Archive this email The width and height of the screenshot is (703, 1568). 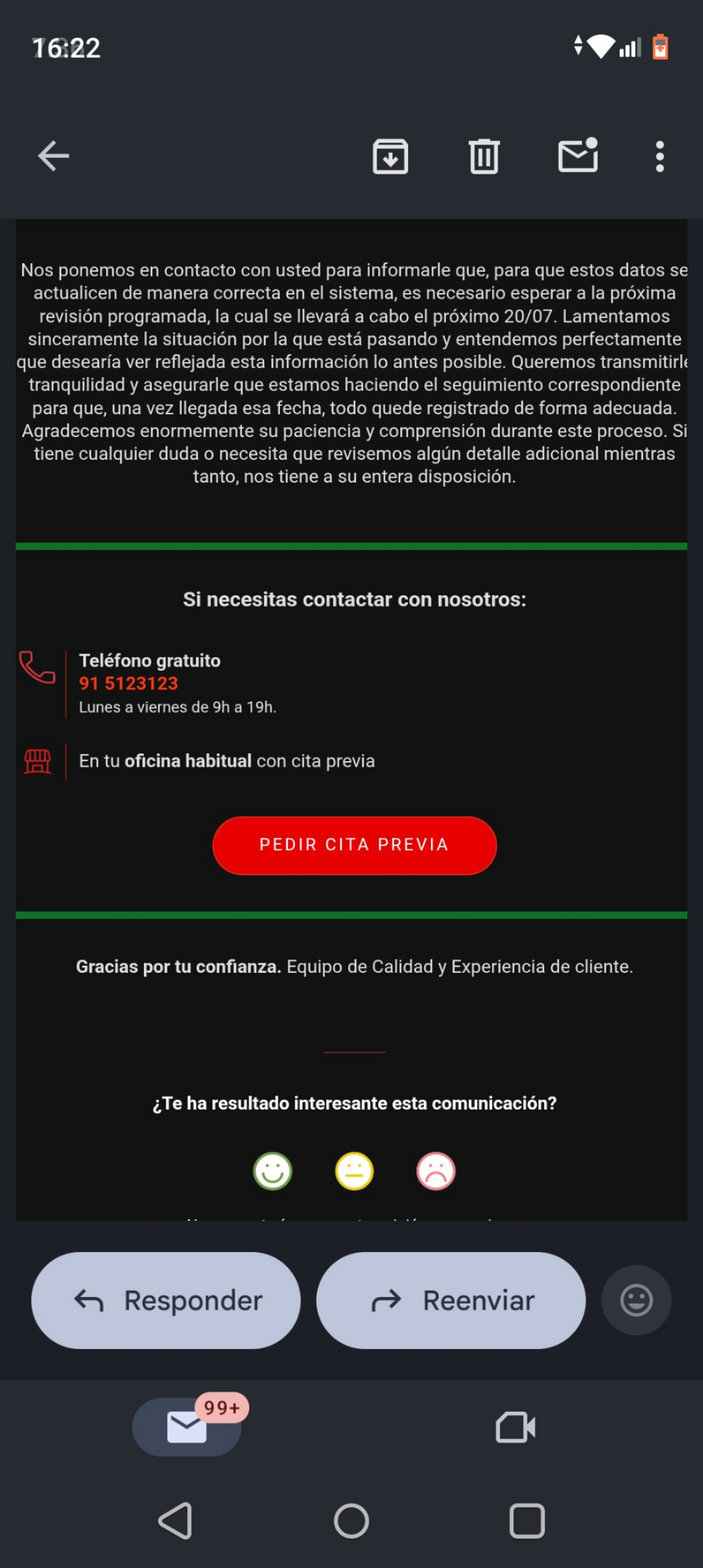pos(391,156)
